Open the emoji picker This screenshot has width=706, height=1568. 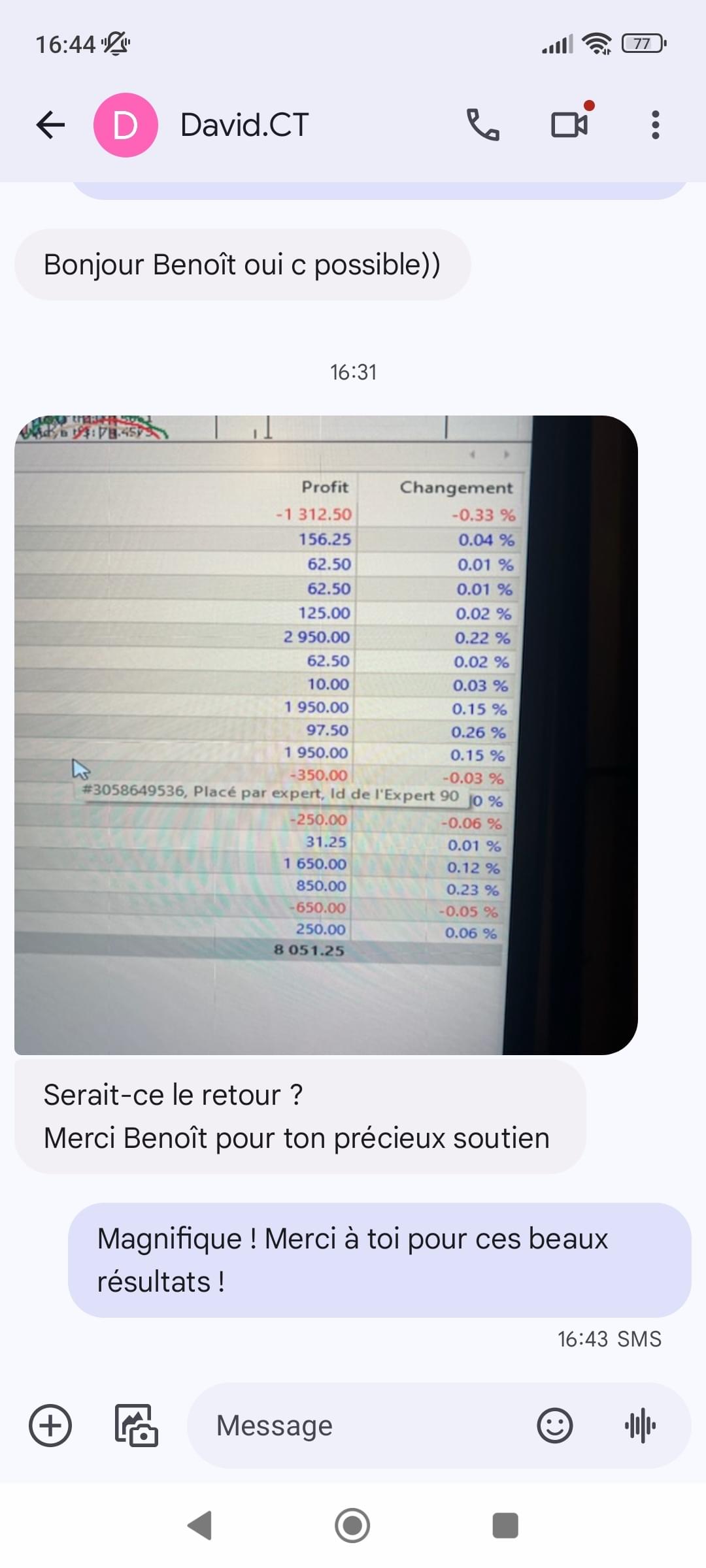(x=555, y=1426)
